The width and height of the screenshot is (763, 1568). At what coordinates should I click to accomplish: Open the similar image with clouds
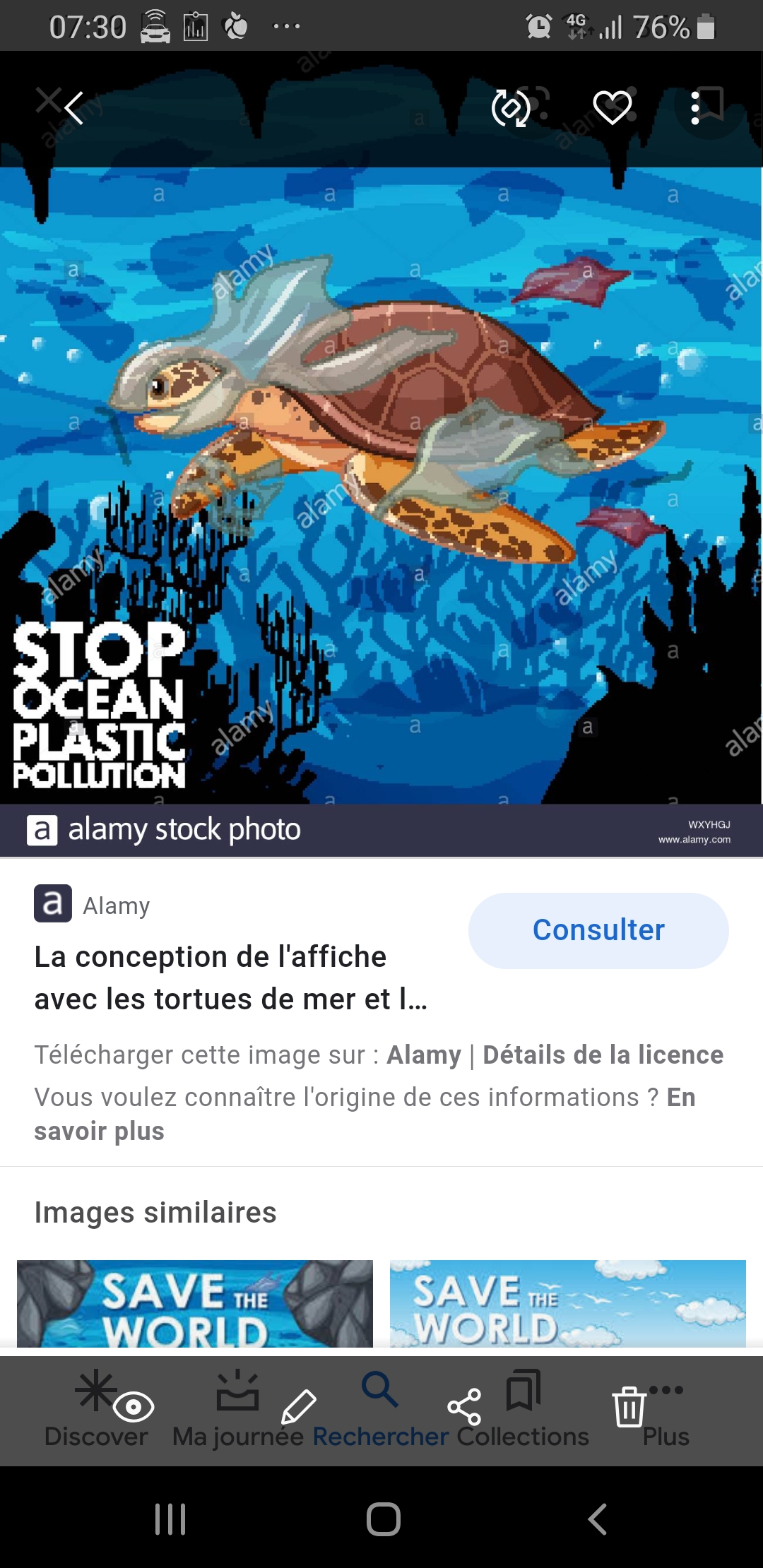pyautogui.click(x=567, y=1303)
